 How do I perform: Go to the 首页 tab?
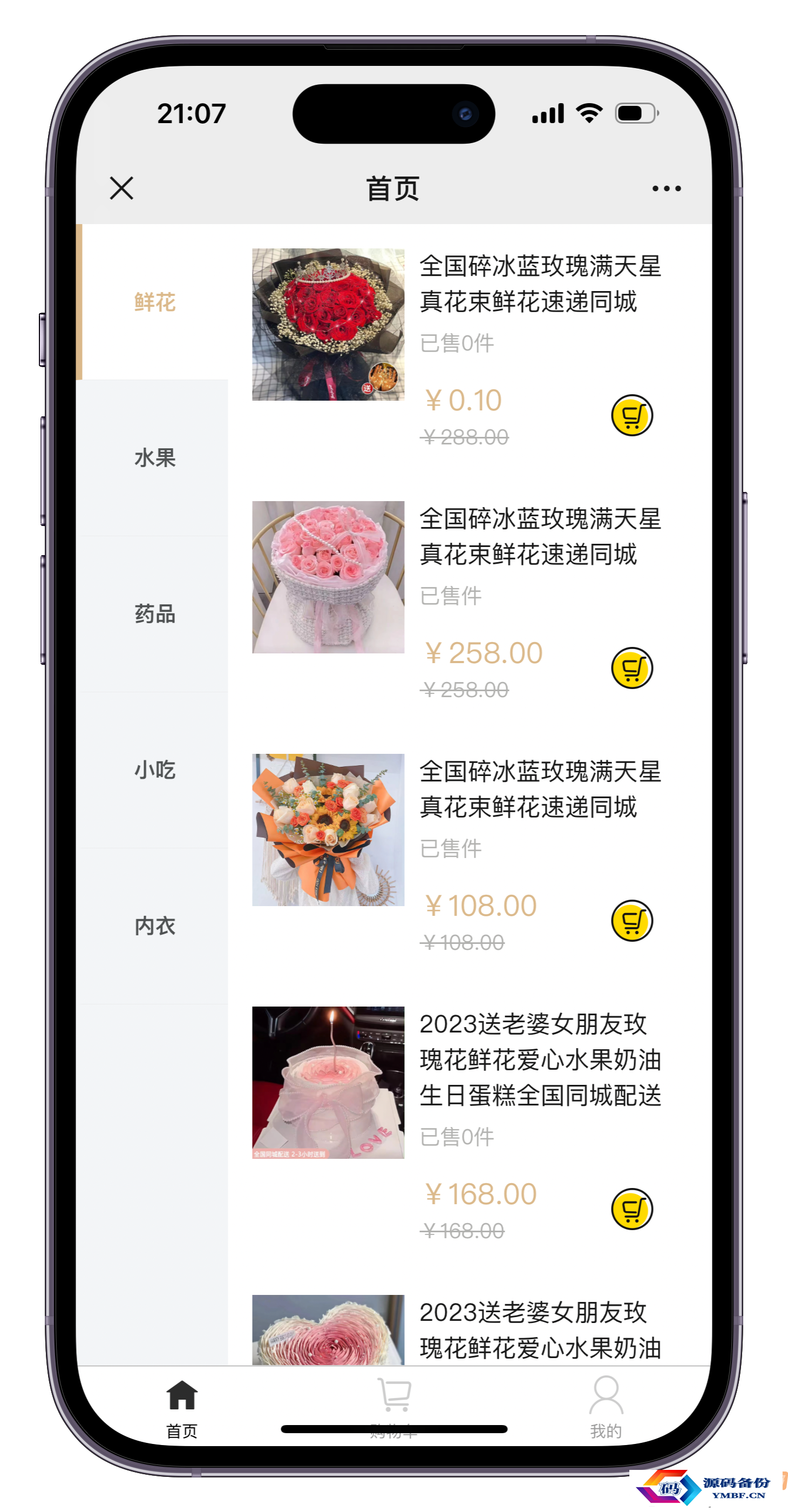(181, 1406)
